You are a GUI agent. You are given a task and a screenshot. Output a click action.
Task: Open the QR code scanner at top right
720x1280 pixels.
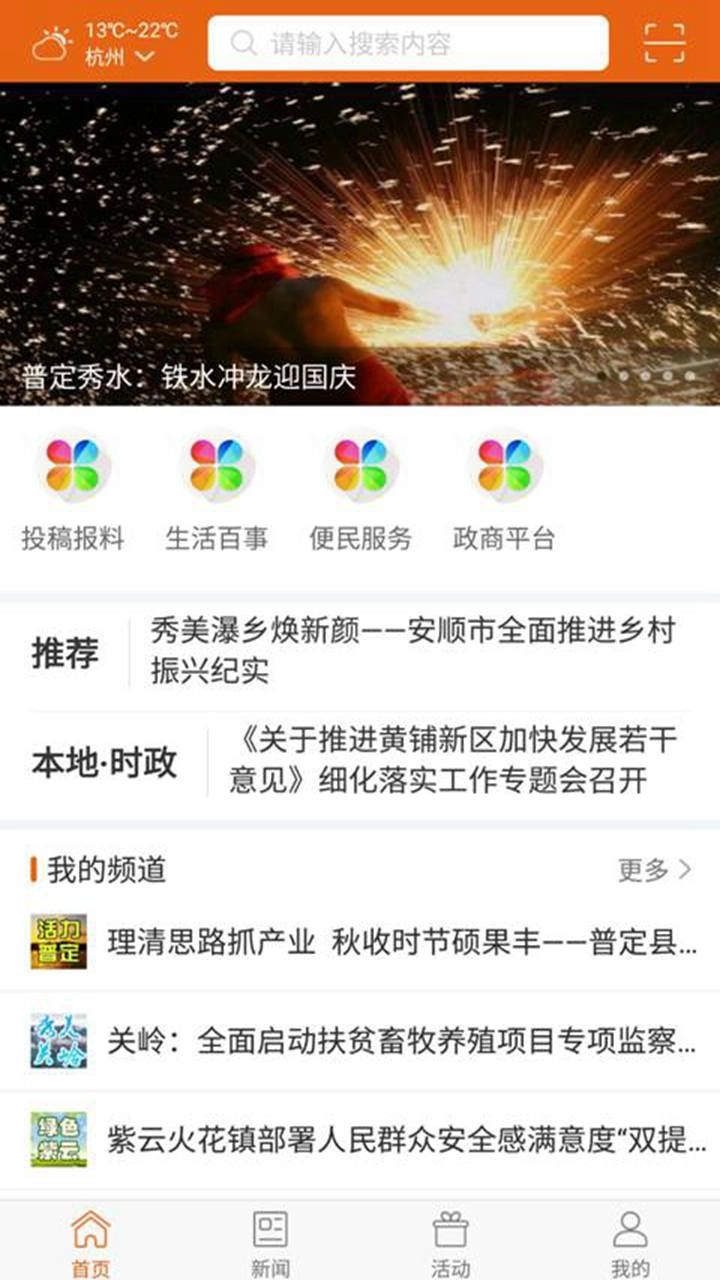[x=664, y=43]
